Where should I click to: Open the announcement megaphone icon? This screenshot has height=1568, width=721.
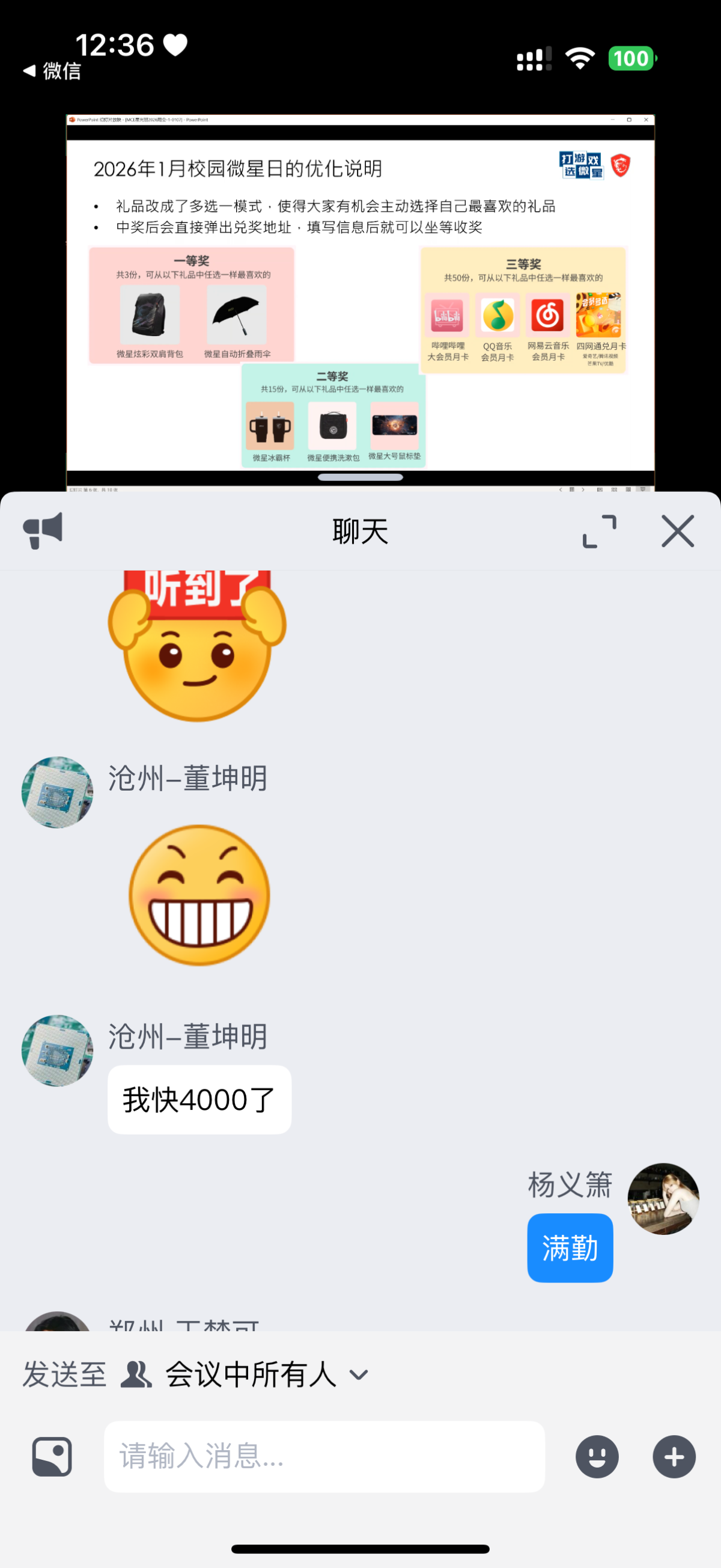coord(43,531)
